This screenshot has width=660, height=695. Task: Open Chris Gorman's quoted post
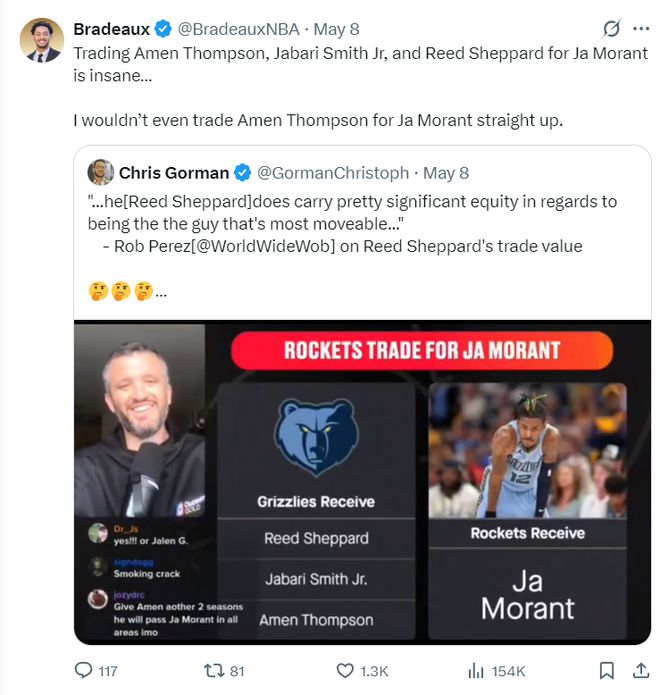[x=360, y=222]
